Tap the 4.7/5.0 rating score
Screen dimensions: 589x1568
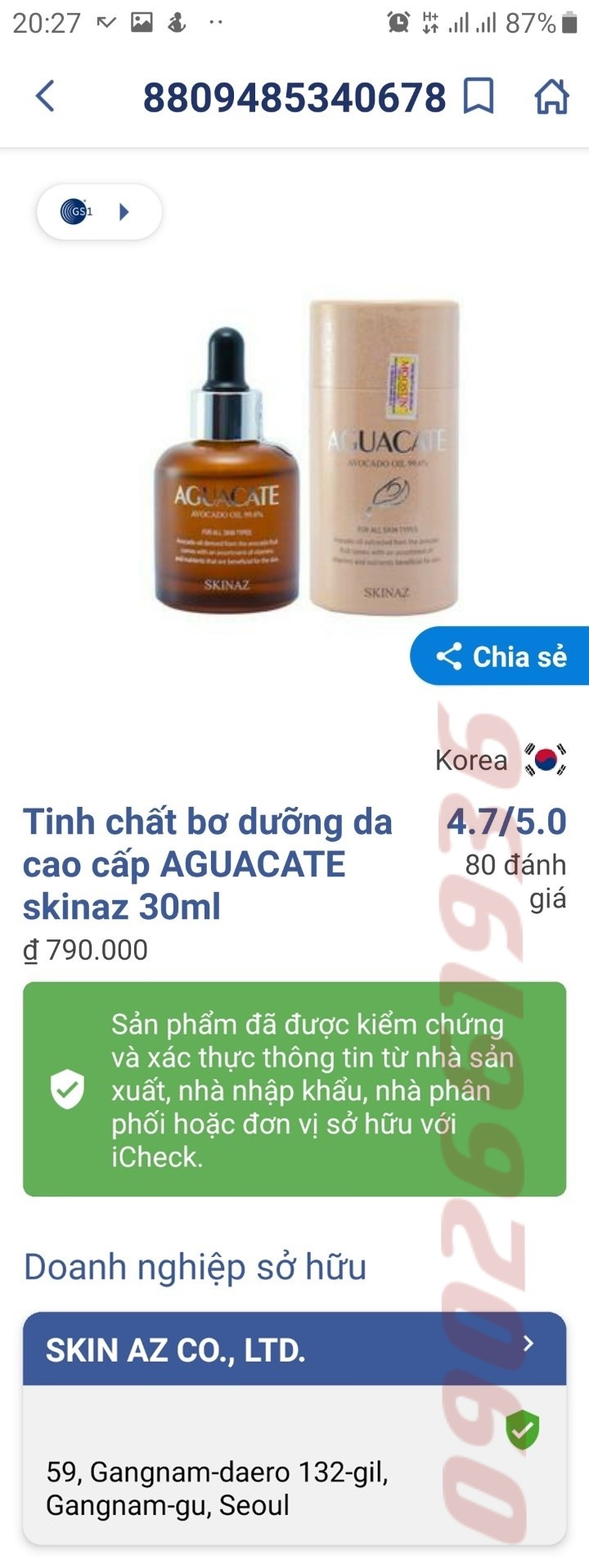click(507, 821)
